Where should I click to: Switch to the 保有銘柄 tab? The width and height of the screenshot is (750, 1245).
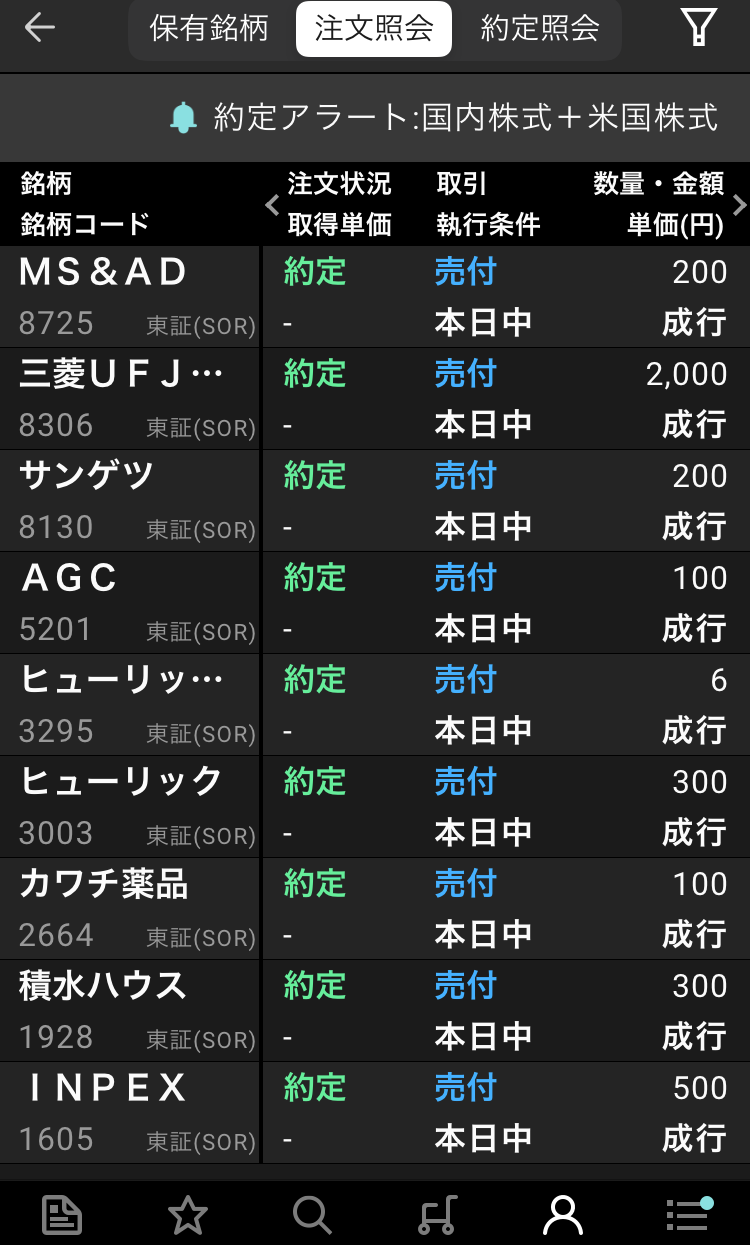coord(209,28)
